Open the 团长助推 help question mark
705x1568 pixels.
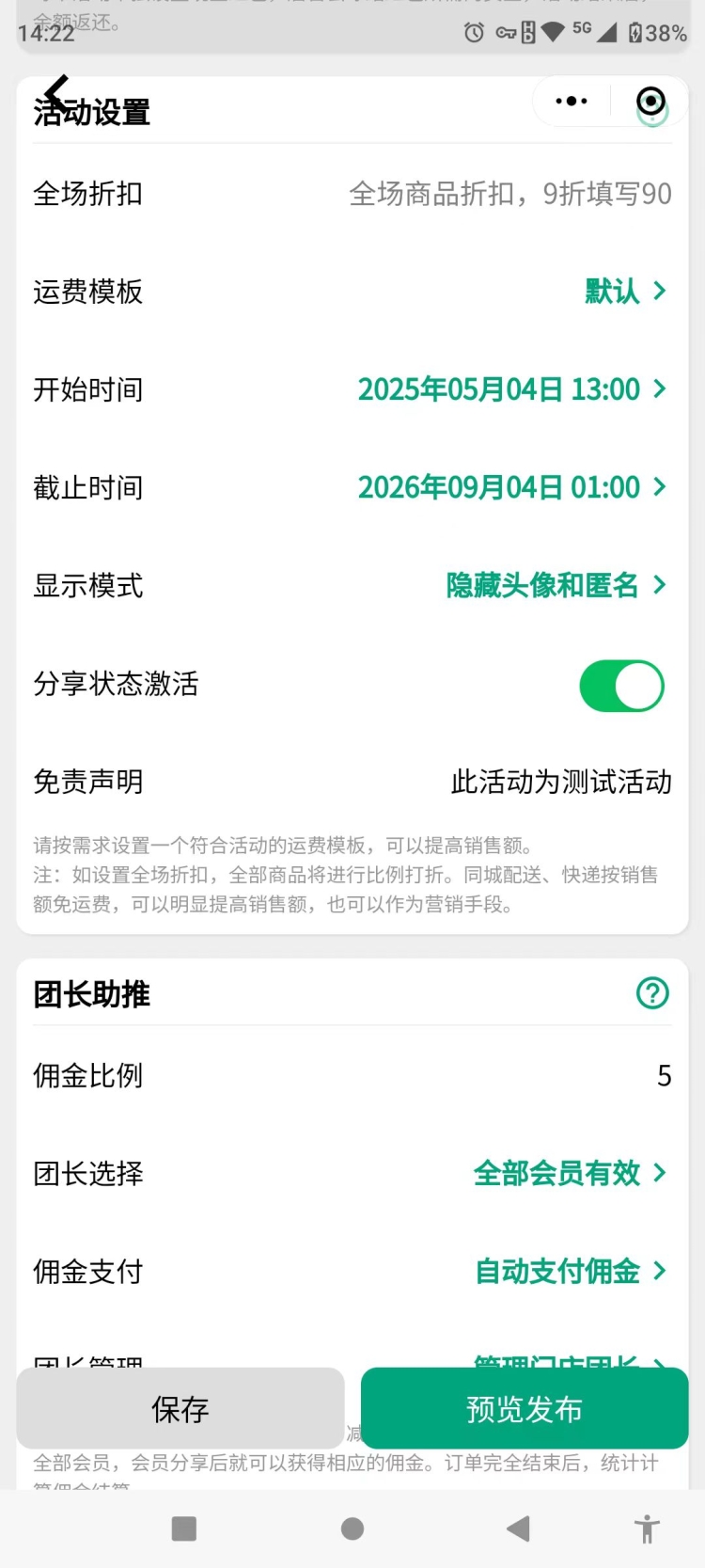(x=652, y=992)
